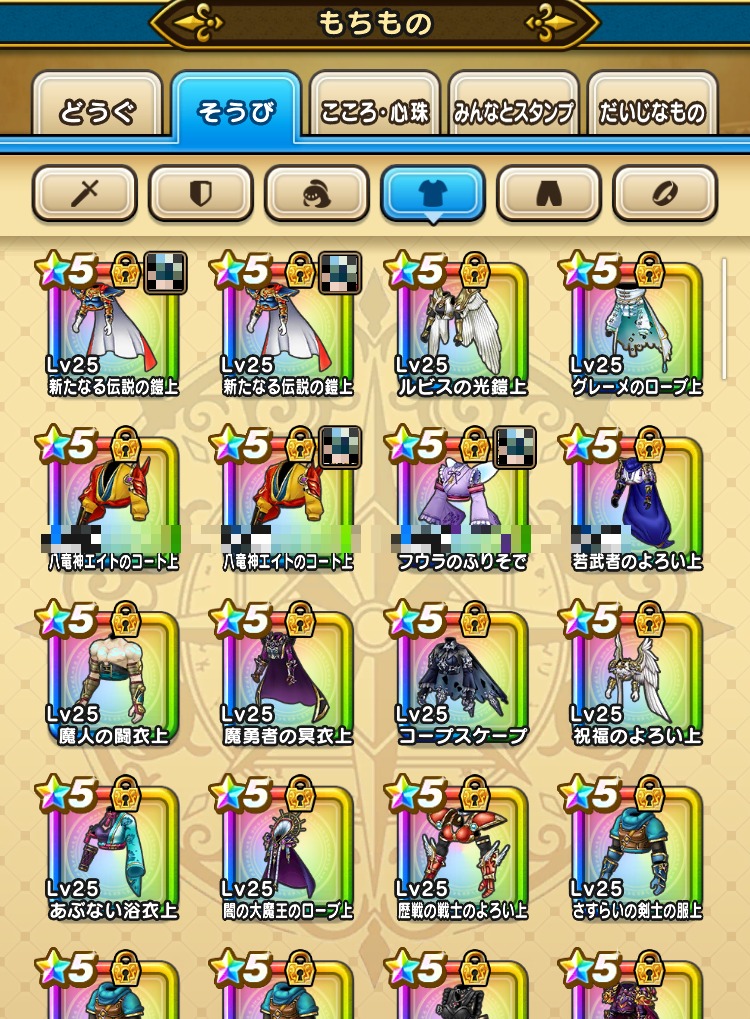Select 若武者のよろい上 armor
Viewport: 750px width, 1019px height.
[635, 505]
